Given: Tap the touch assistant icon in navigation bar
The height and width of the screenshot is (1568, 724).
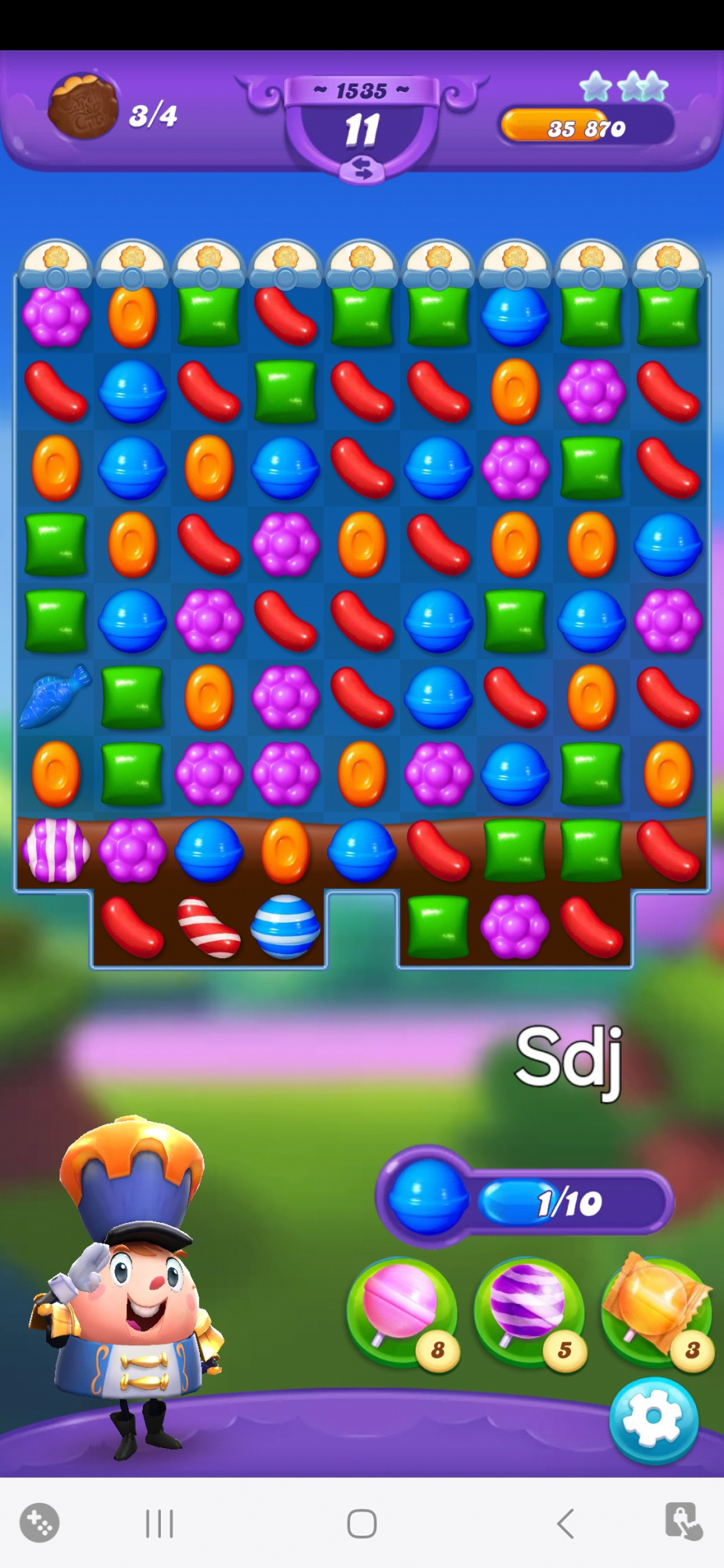Looking at the screenshot, I should [682, 1522].
